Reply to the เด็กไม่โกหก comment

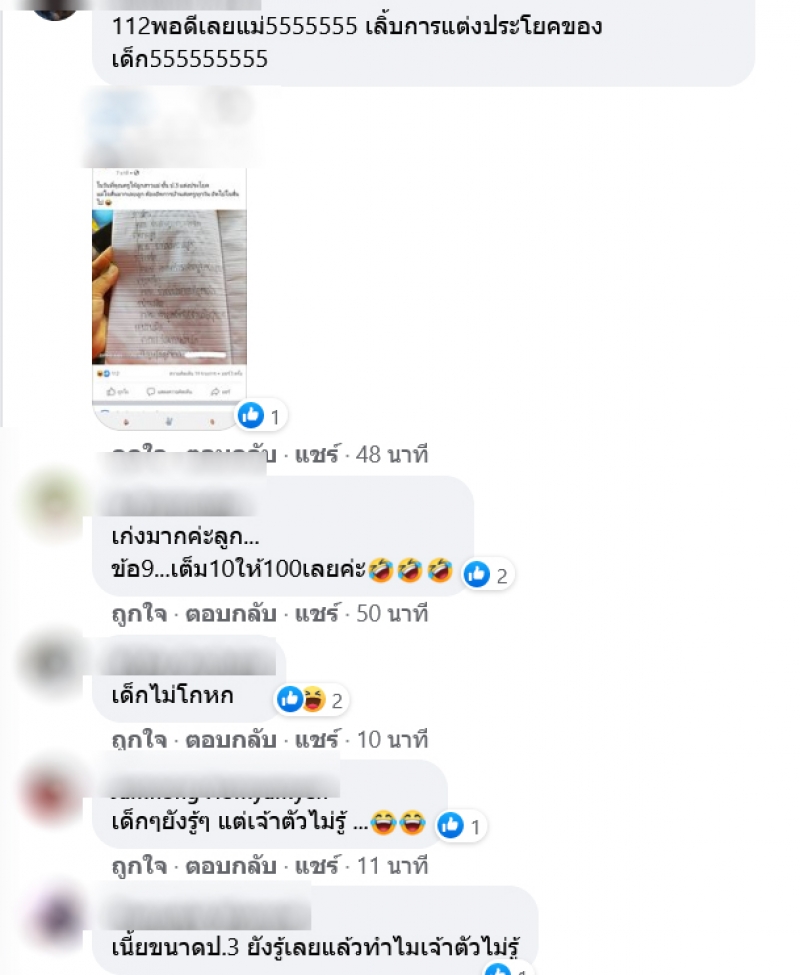pos(230,740)
